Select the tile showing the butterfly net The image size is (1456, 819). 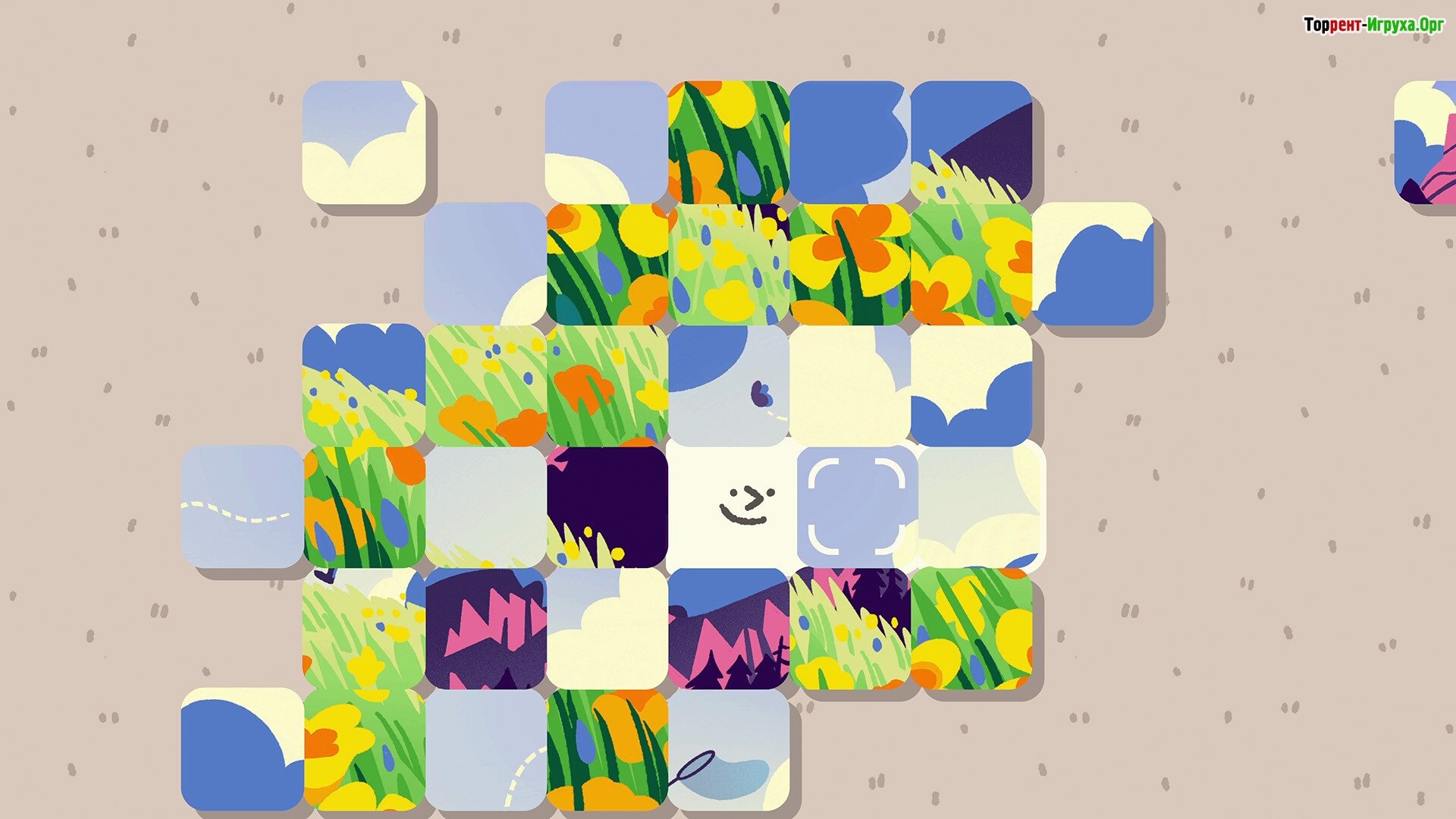pyautogui.click(x=728, y=749)
